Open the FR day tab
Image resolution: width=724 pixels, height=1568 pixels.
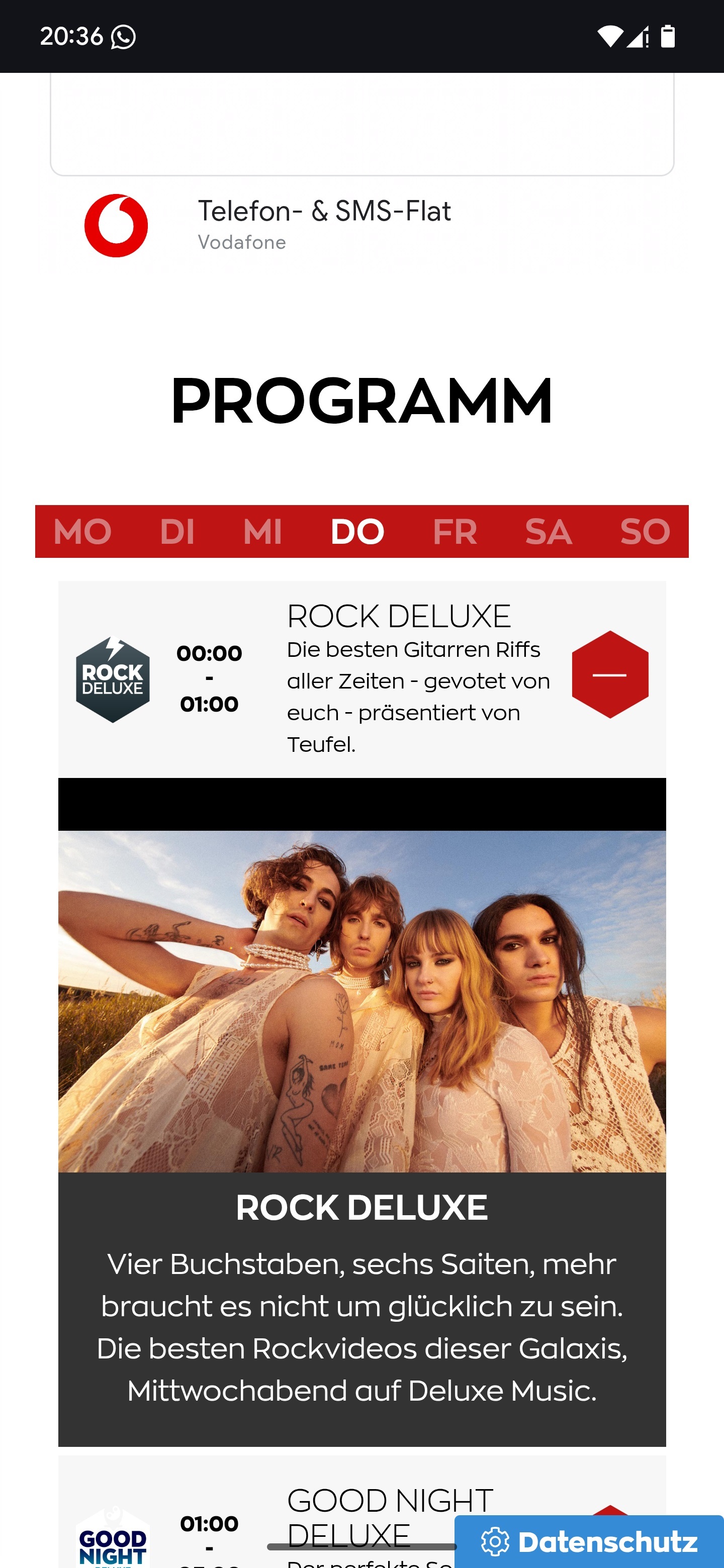455,531
